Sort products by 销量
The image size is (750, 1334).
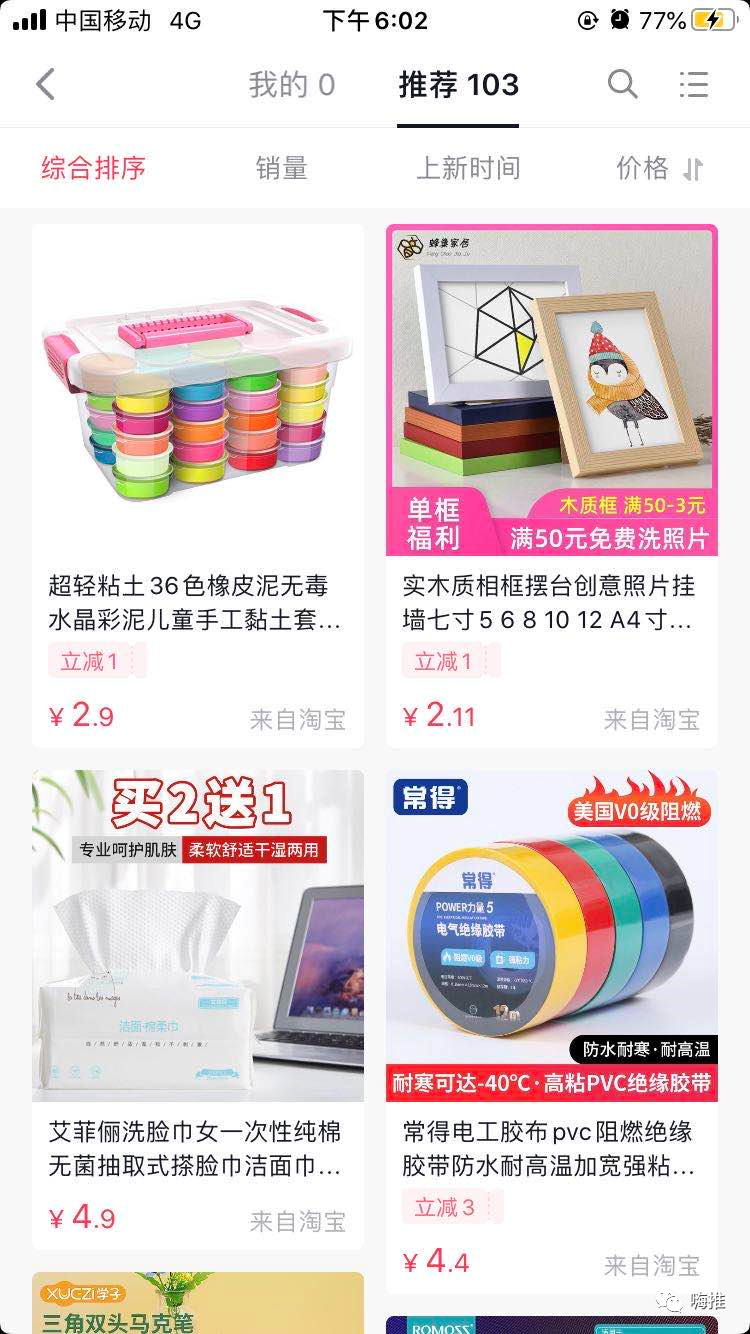pos(281,168)
